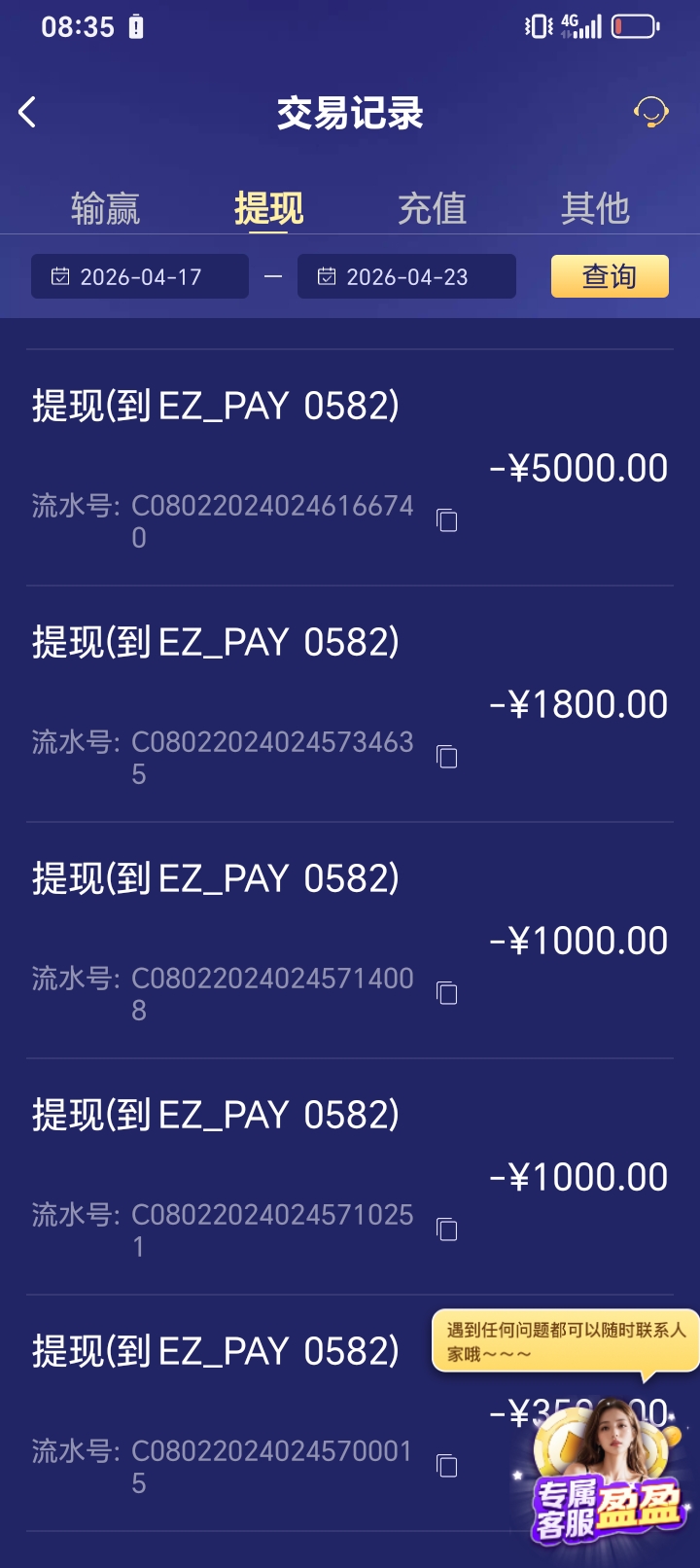
Task: Copy the -¥1800.00 withdrawal serial number
Action: coord(446,758)
